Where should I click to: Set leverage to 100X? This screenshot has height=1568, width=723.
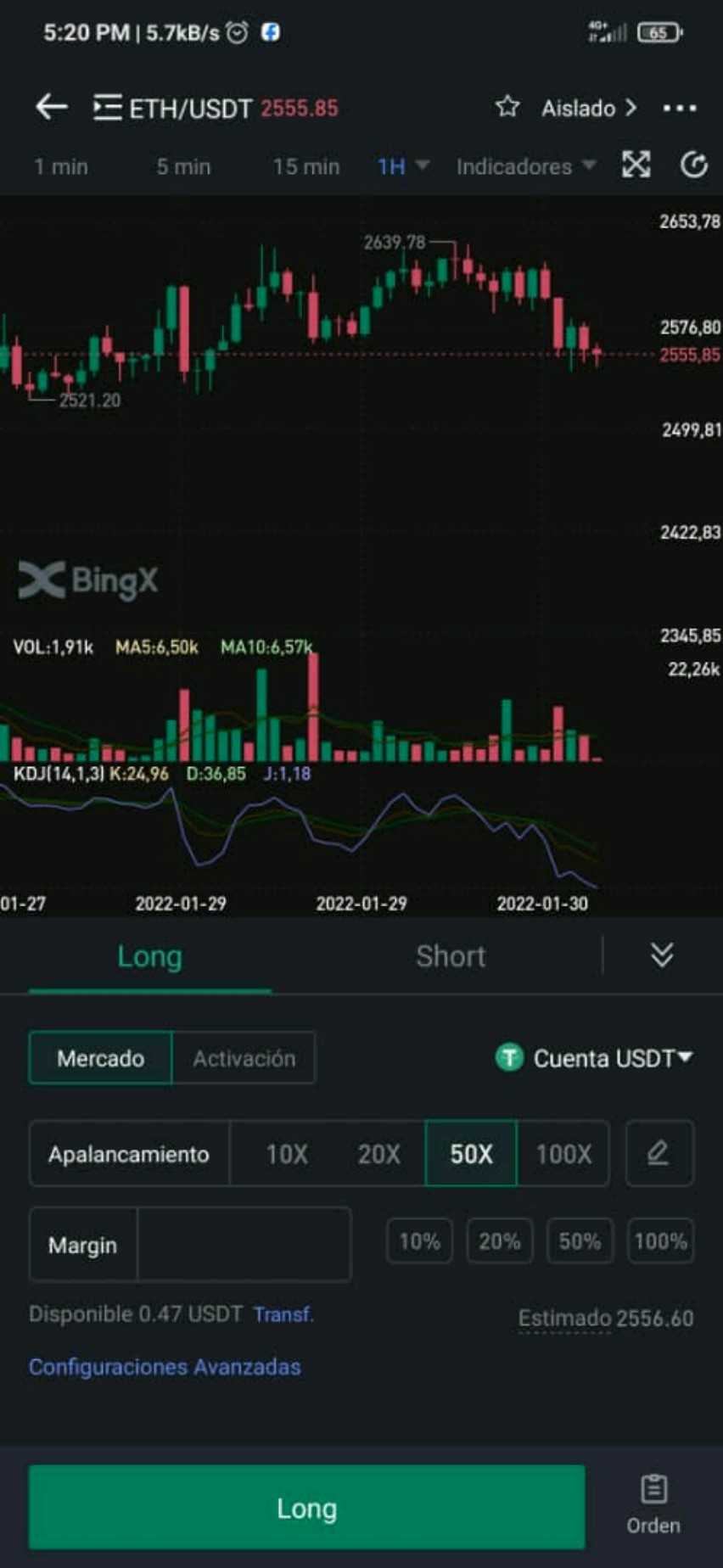(563, 1154)
